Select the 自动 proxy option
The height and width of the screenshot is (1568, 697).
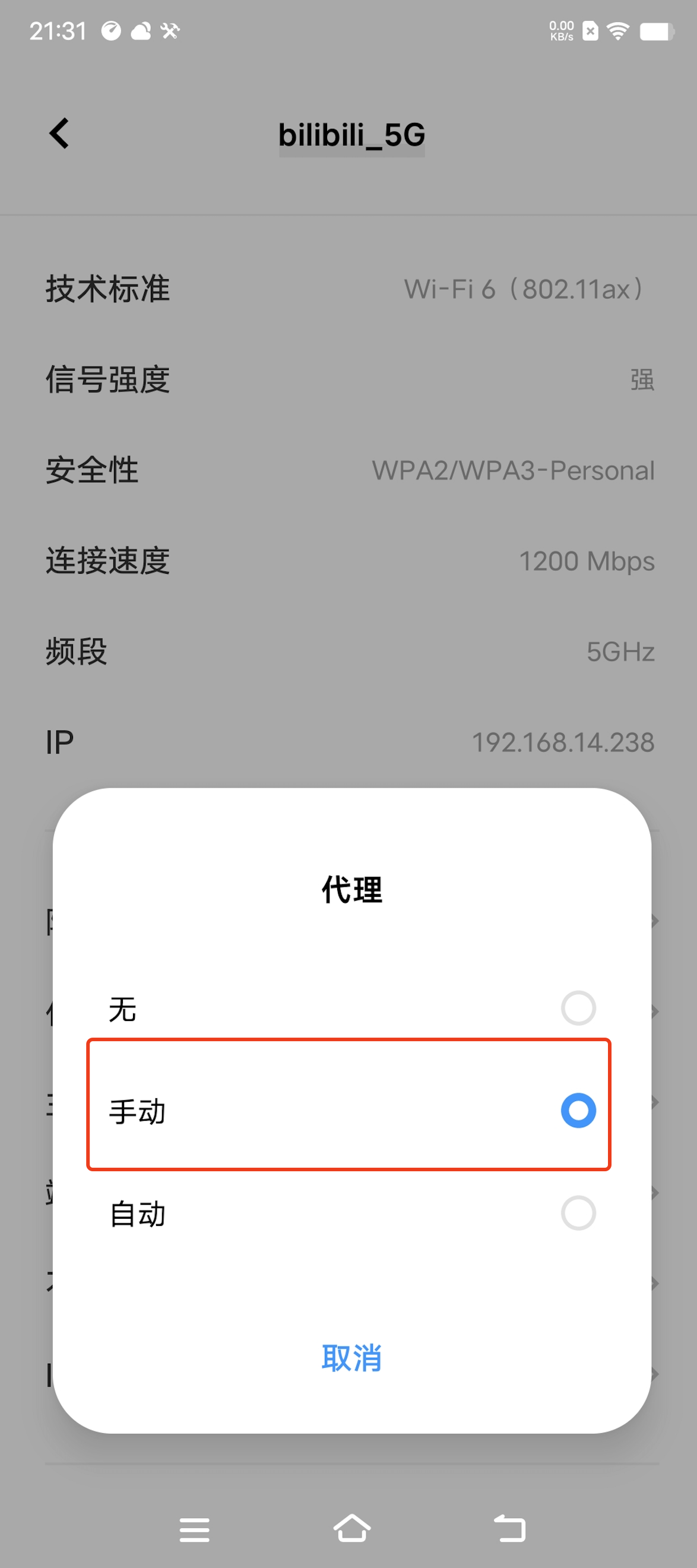[350, 1213]
